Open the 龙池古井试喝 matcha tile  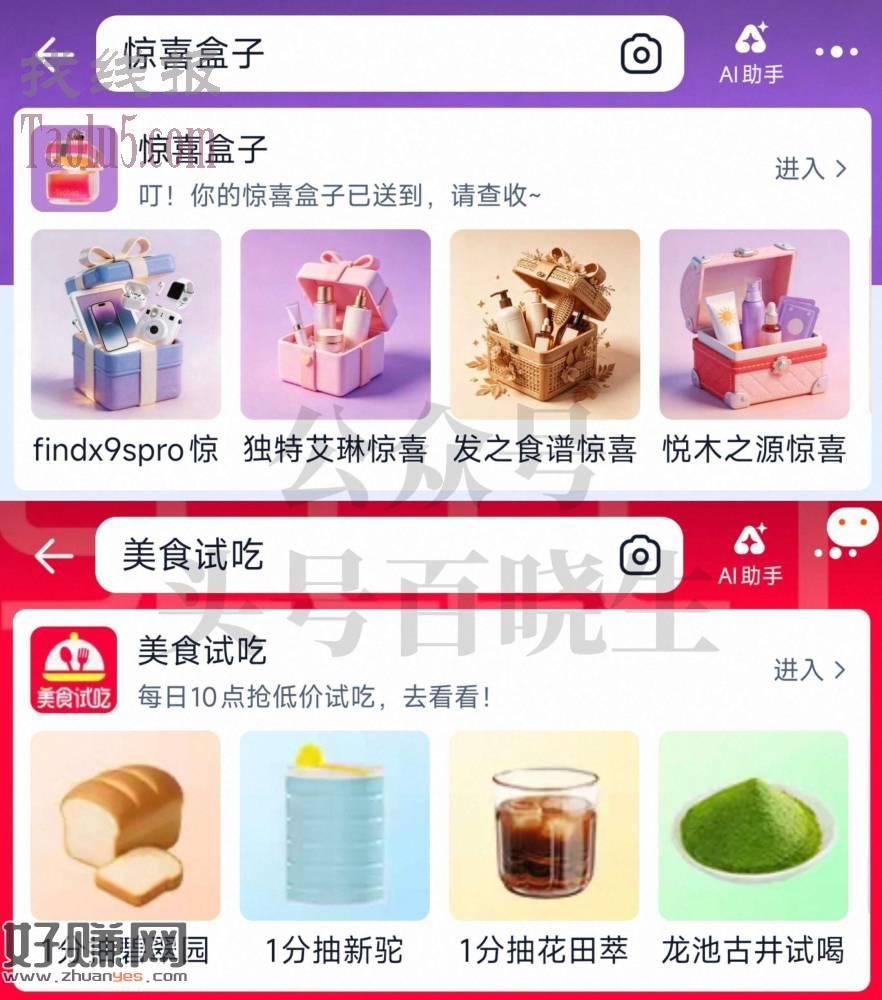753,849
